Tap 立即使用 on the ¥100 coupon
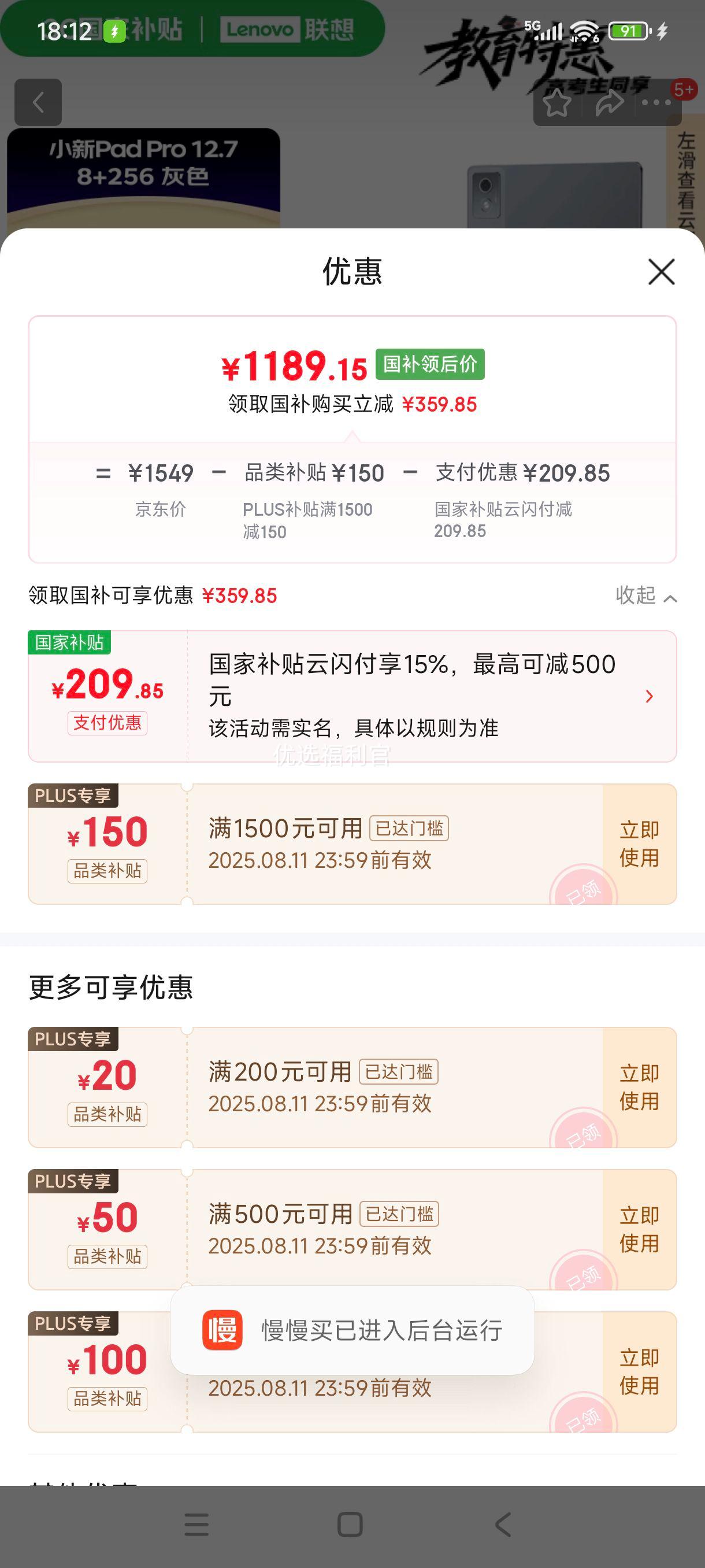 [x=639, y=1373]
